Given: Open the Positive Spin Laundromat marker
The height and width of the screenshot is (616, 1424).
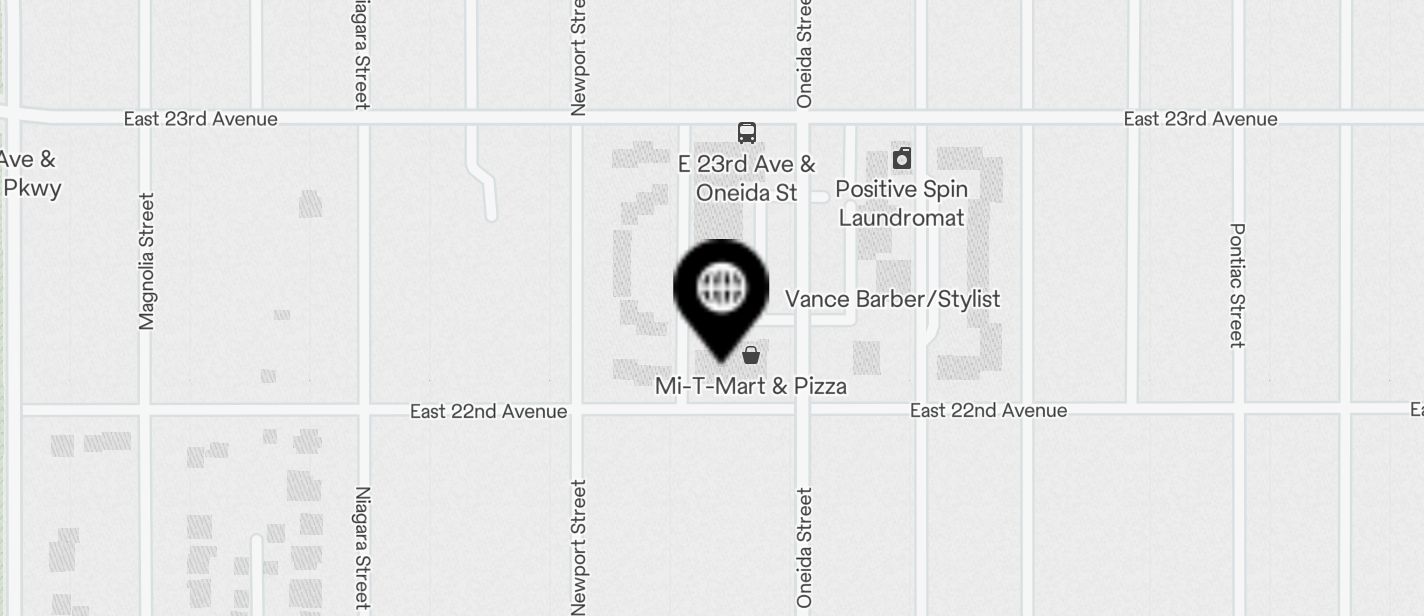Looking at the screenshot, I should click(x=901, y=158).
